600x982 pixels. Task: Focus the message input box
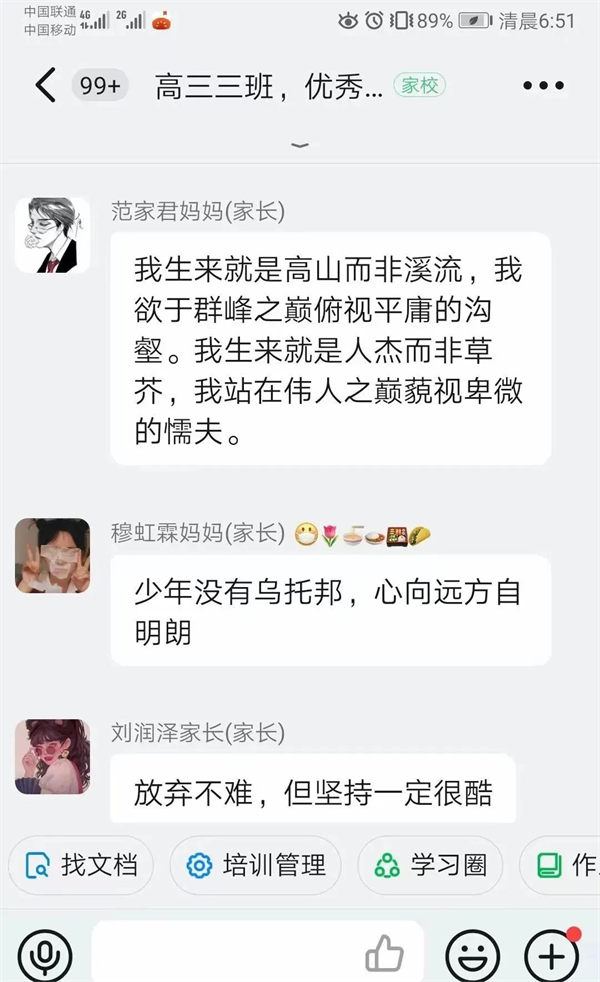225,955
